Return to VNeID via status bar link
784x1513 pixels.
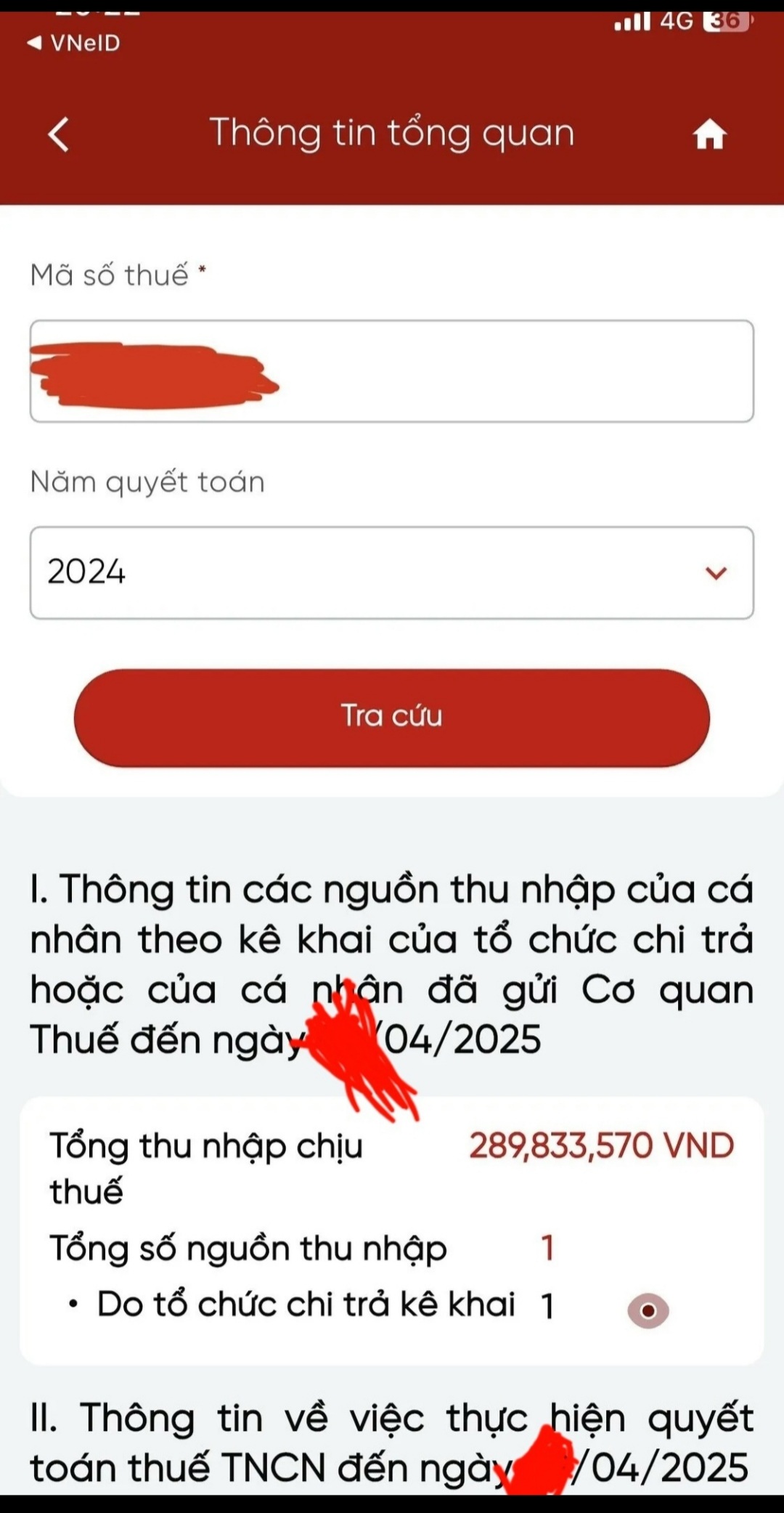(x=73, y=43)
